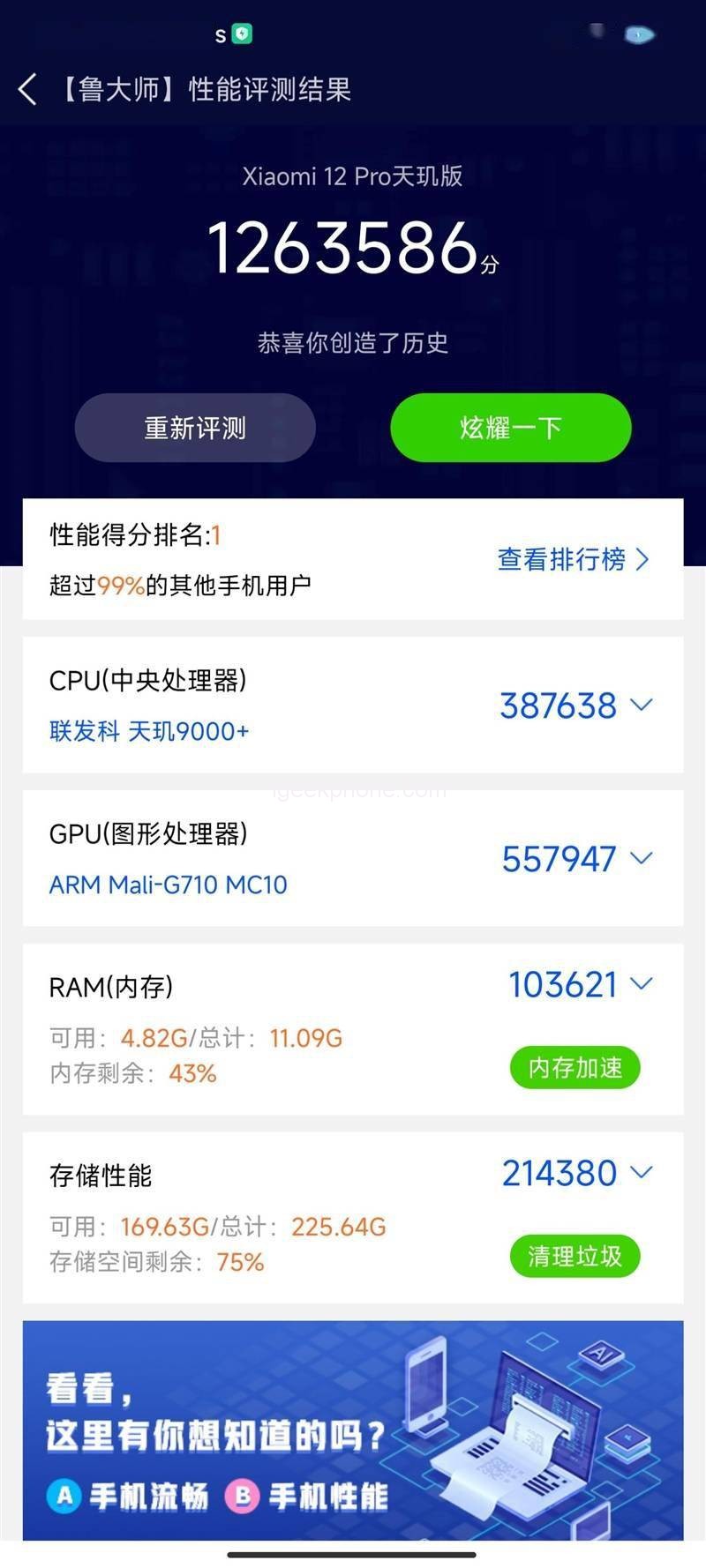The width and height of the screenshot is (706, 1568).
Task: Go back from the benchmark results page
Action: (27, 89)
